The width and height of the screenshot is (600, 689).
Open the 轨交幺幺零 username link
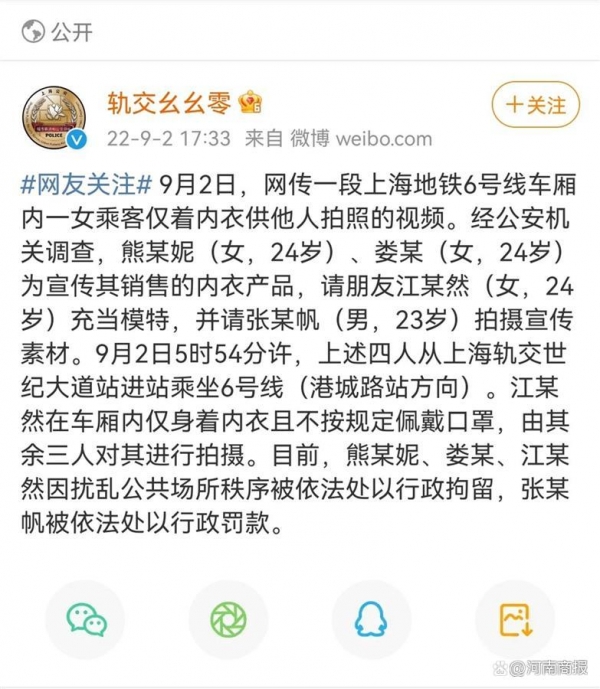169,102
